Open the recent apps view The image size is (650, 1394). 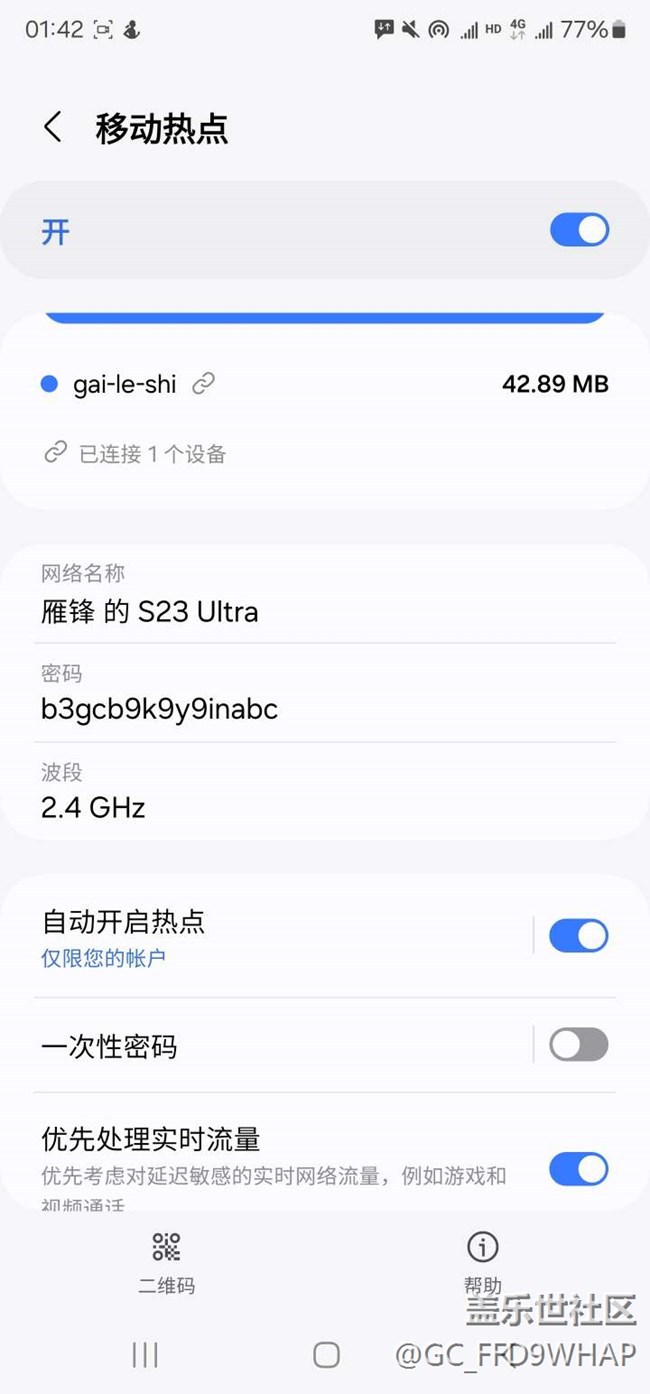coord(145,1355)
